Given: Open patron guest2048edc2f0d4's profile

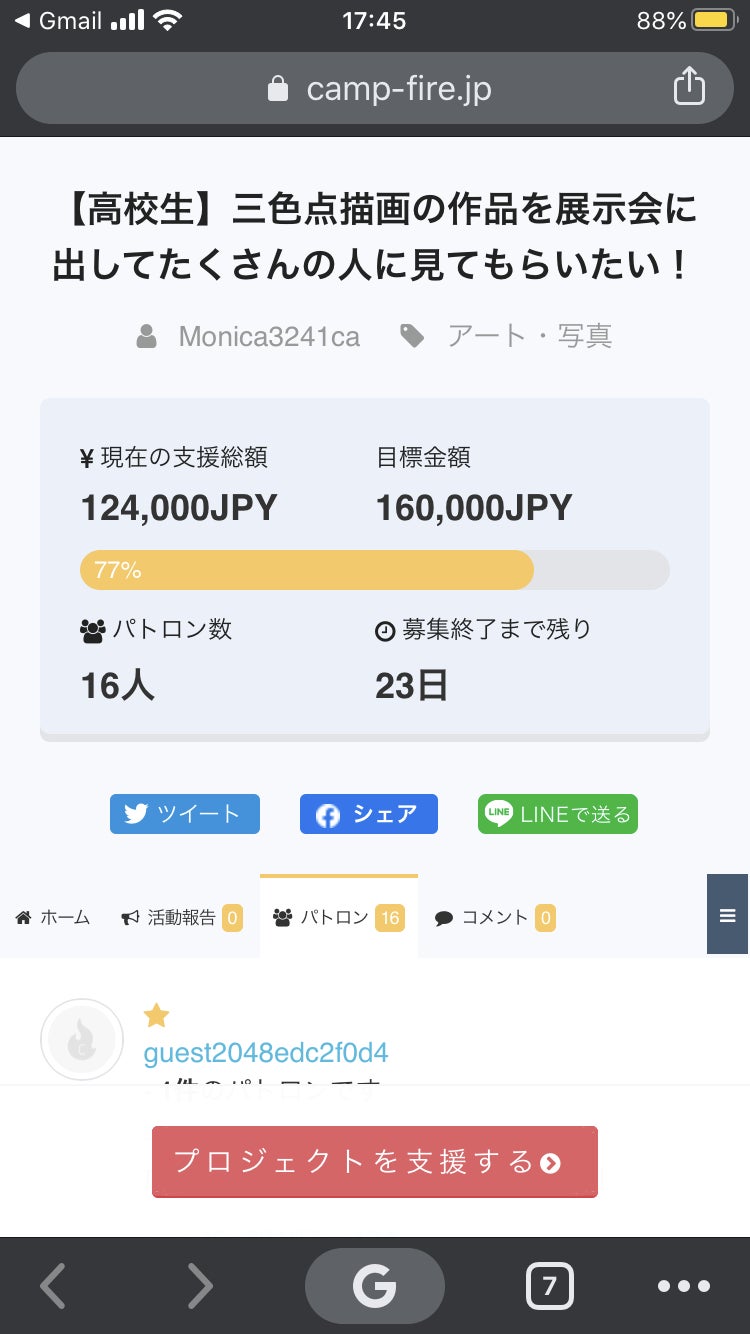Looking at the screenshot, I should [x=266, y=1053].
